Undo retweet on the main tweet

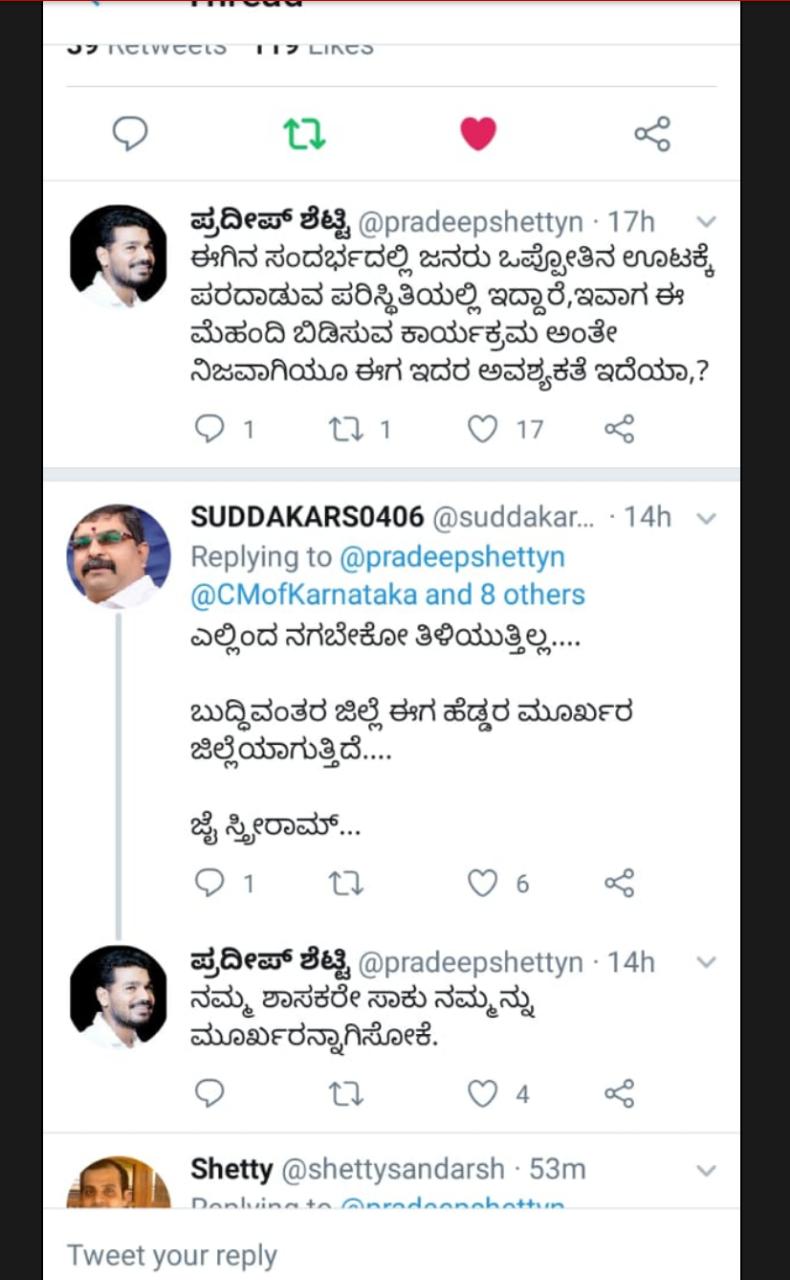coord(304,133)
